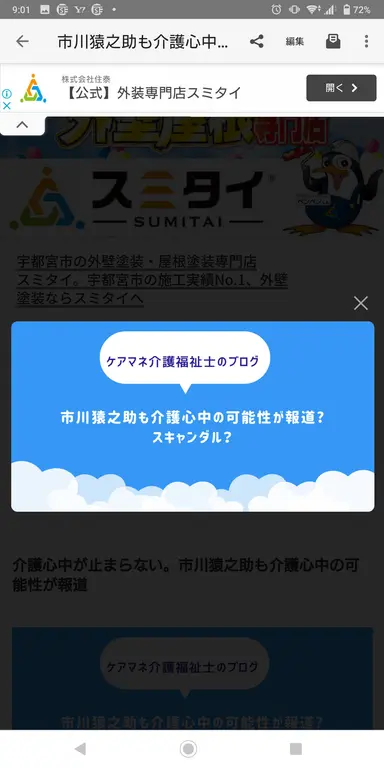Go back using the top arrow
This screenshot has width=384, height=768.
click(23, 42)
